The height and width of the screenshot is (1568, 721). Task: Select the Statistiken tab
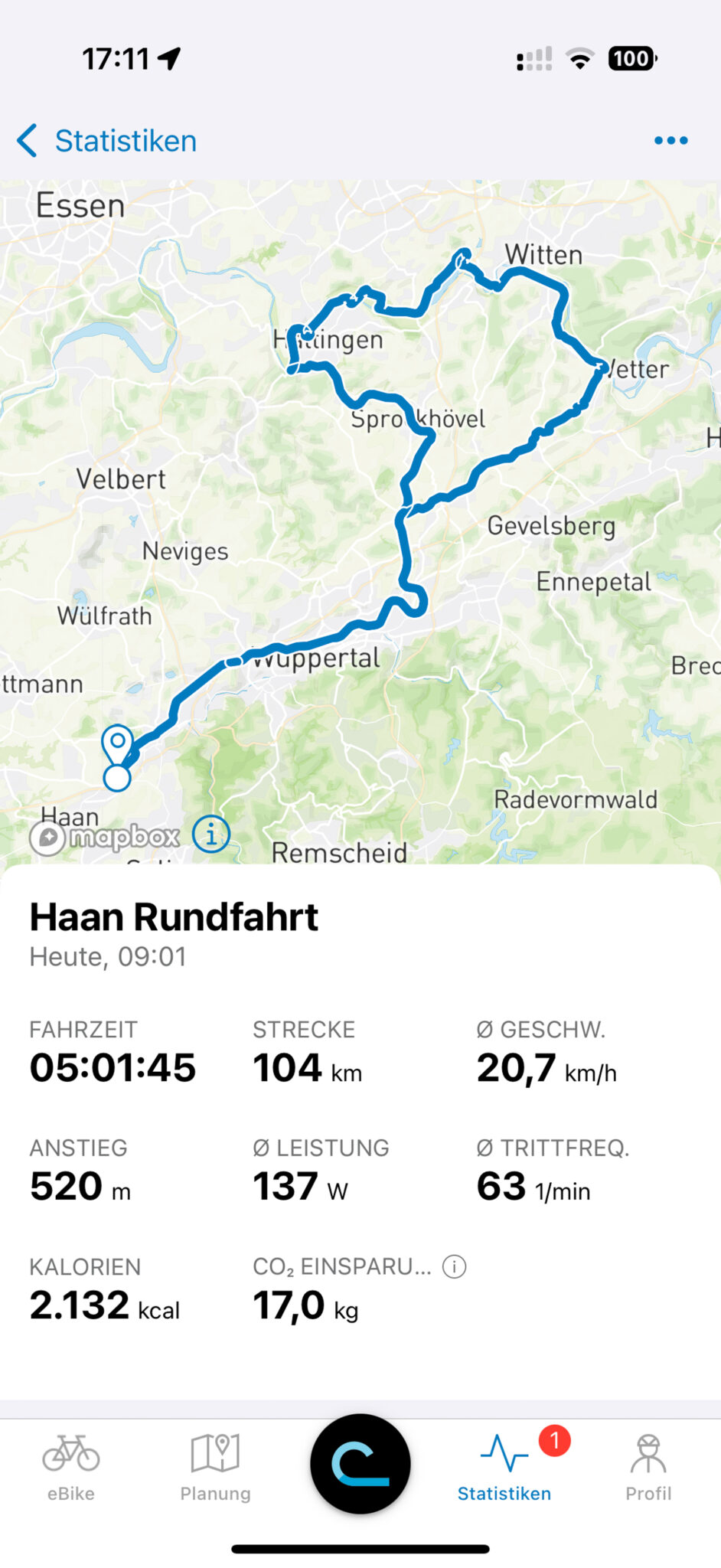point(504,1468)
